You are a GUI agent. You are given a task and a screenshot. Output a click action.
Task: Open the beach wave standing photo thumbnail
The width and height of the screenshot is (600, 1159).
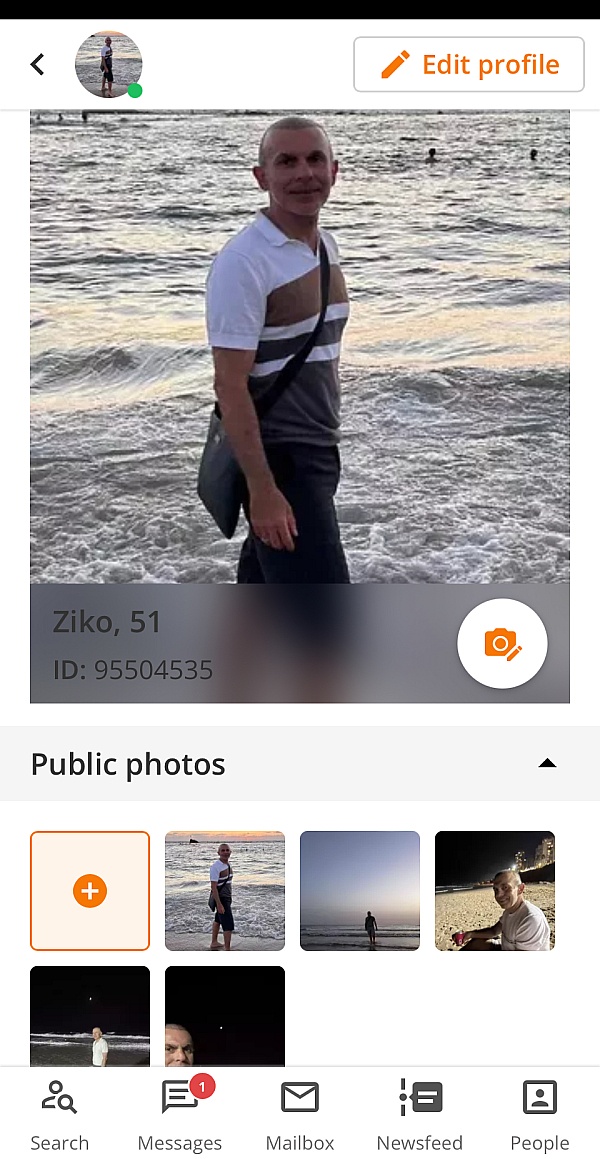click(x=225, y=890)
